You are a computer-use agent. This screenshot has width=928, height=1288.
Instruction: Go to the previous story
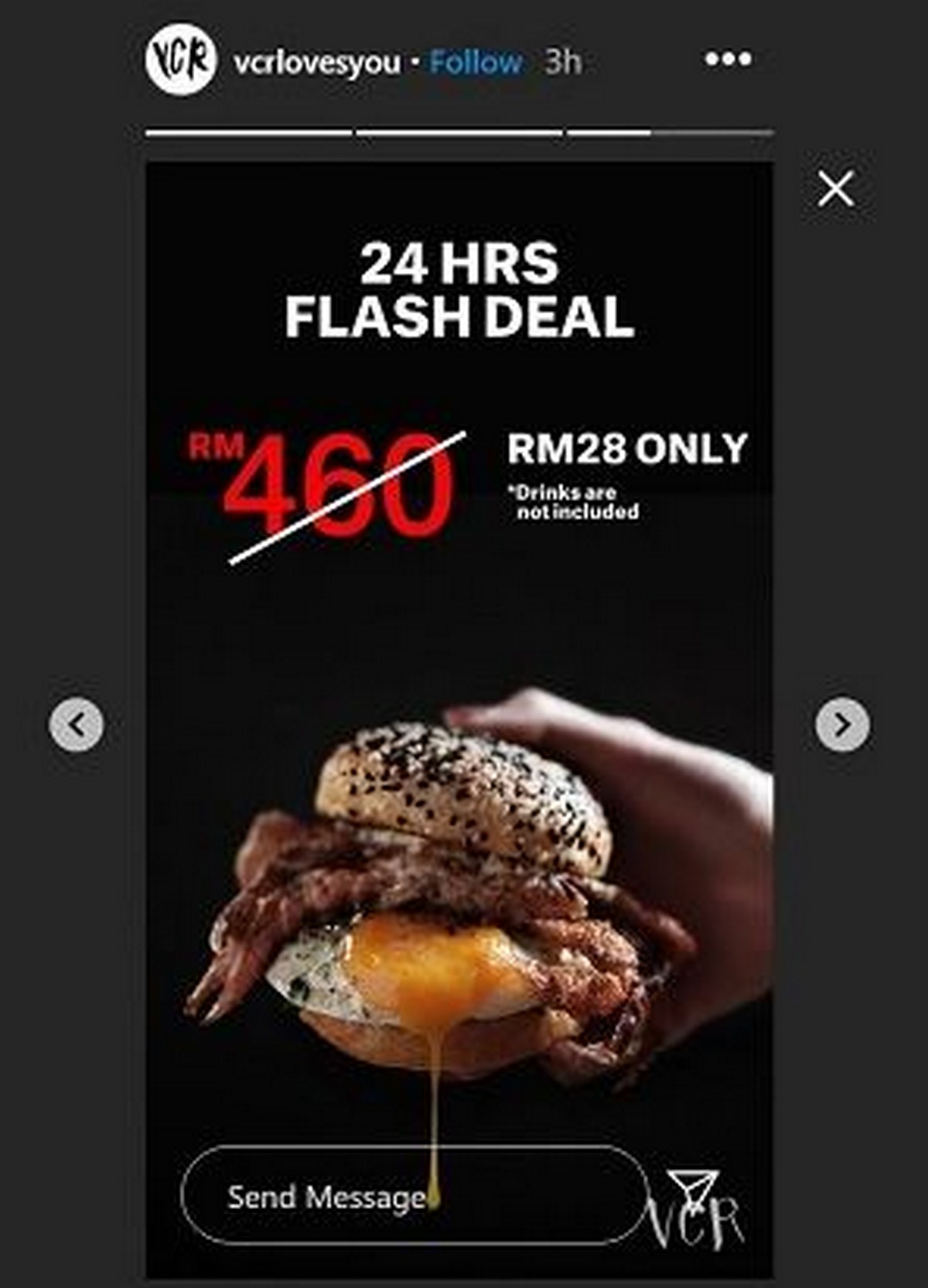[x=76, y=725]
